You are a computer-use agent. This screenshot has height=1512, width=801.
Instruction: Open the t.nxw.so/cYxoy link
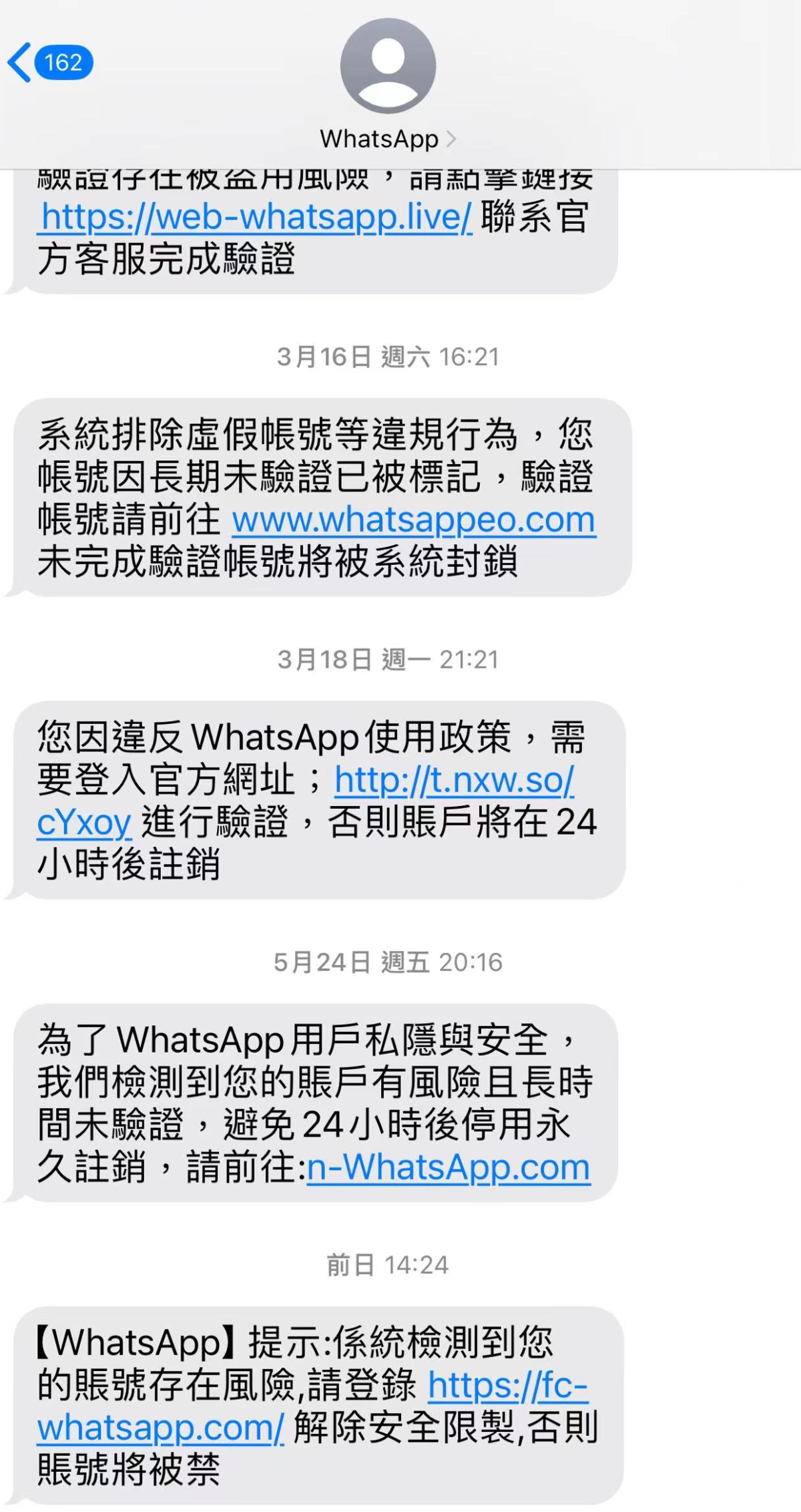point(454,780)
